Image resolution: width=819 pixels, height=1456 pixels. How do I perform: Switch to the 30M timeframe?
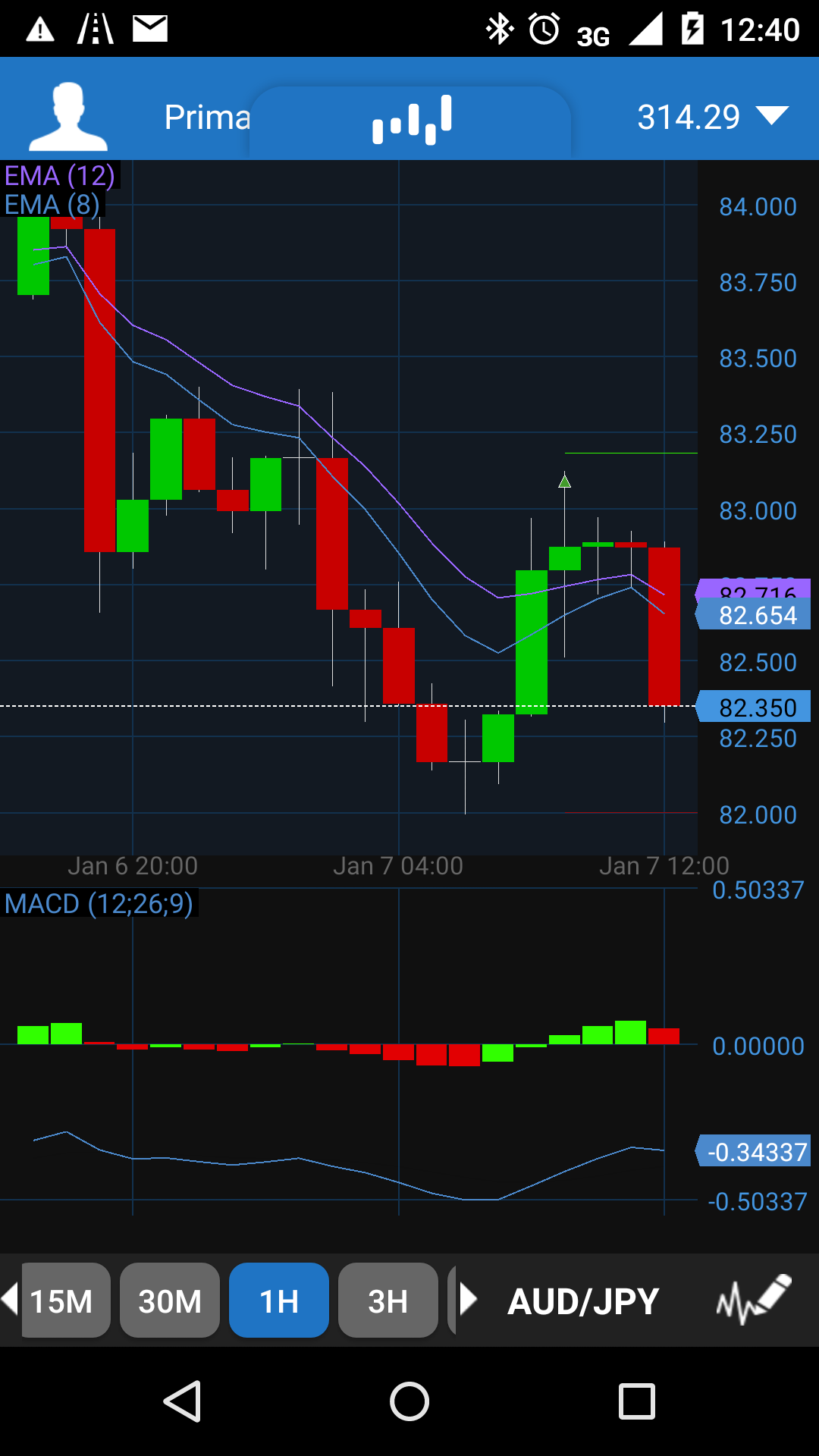[x=170, y=1301]
